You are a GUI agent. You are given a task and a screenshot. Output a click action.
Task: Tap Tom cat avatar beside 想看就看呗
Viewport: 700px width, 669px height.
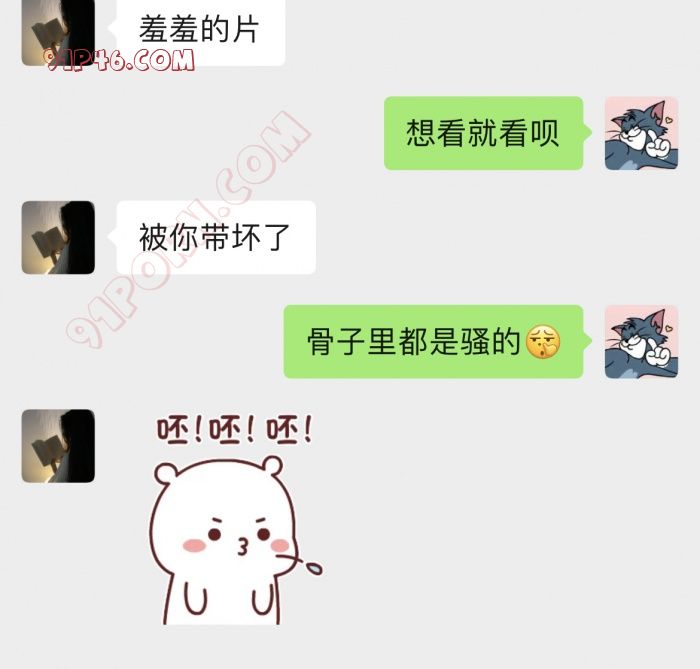point(641,133)
